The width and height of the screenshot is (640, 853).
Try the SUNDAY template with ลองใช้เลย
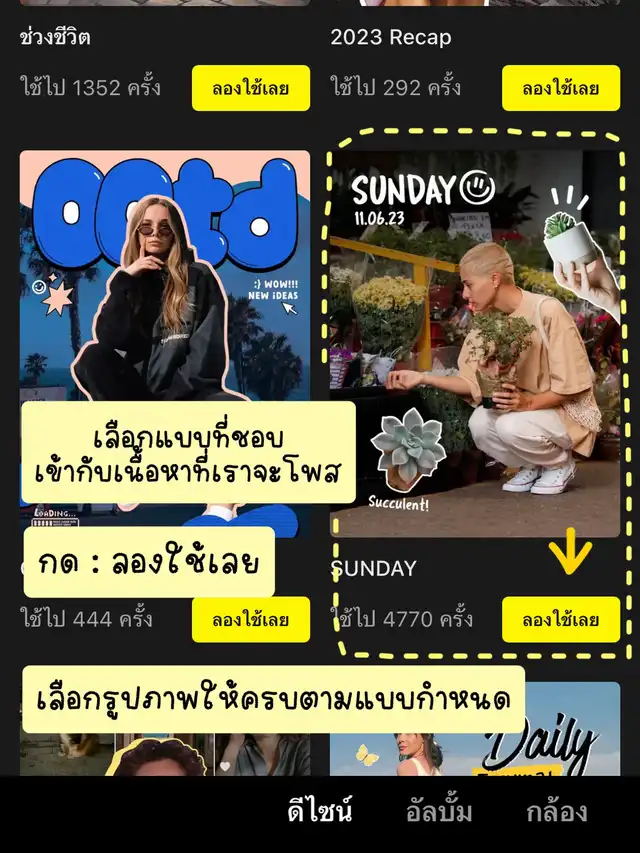pos(560,620)
